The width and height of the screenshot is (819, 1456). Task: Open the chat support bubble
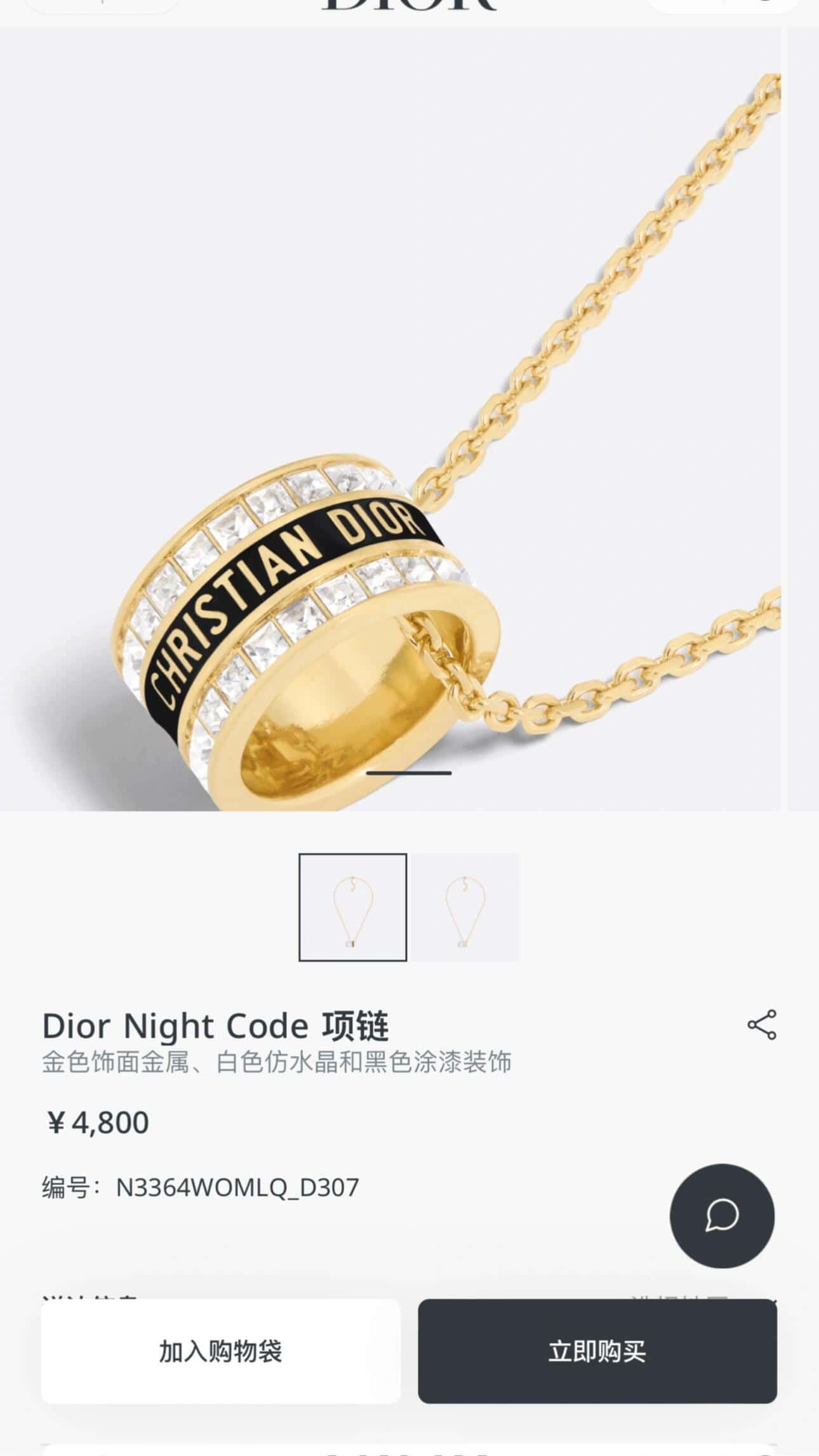(x=722, y=1215)
